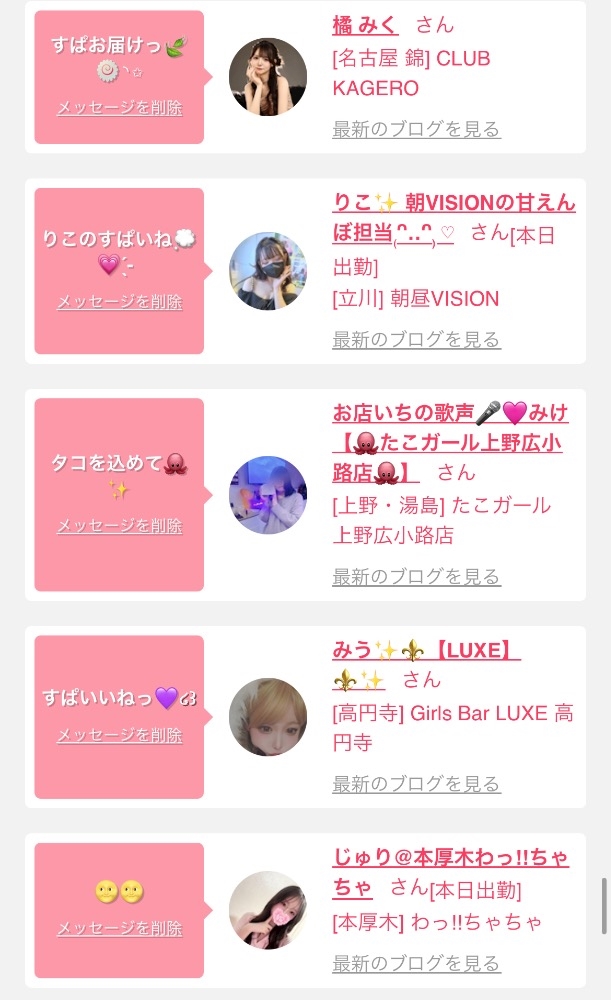The height and width of the screenshot is (1000, 611).
Task: Delete the emoji-faces message for じゅり
Action: 119,928
